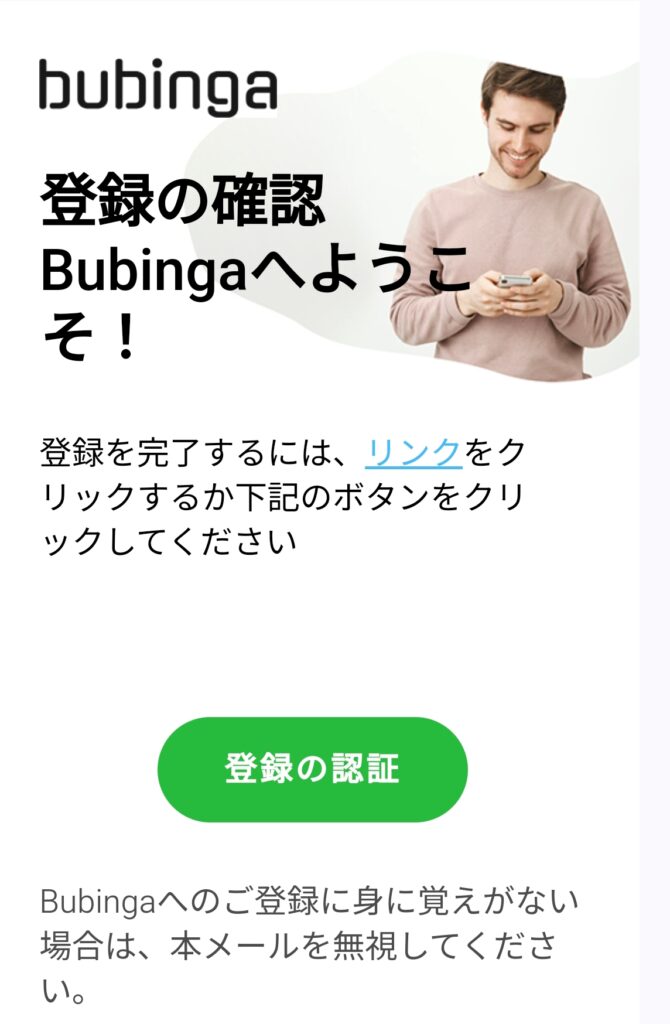670x1024 pixels.
Task: Open the underlined リンク link
Action: pos(413,453)
